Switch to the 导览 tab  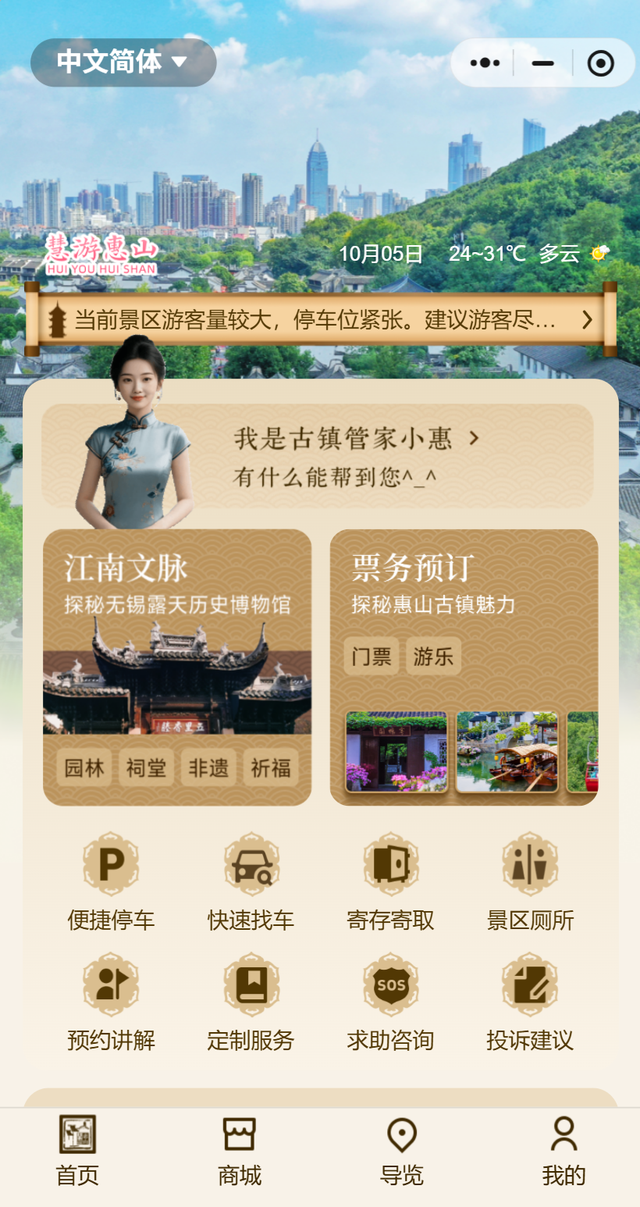402,1152
